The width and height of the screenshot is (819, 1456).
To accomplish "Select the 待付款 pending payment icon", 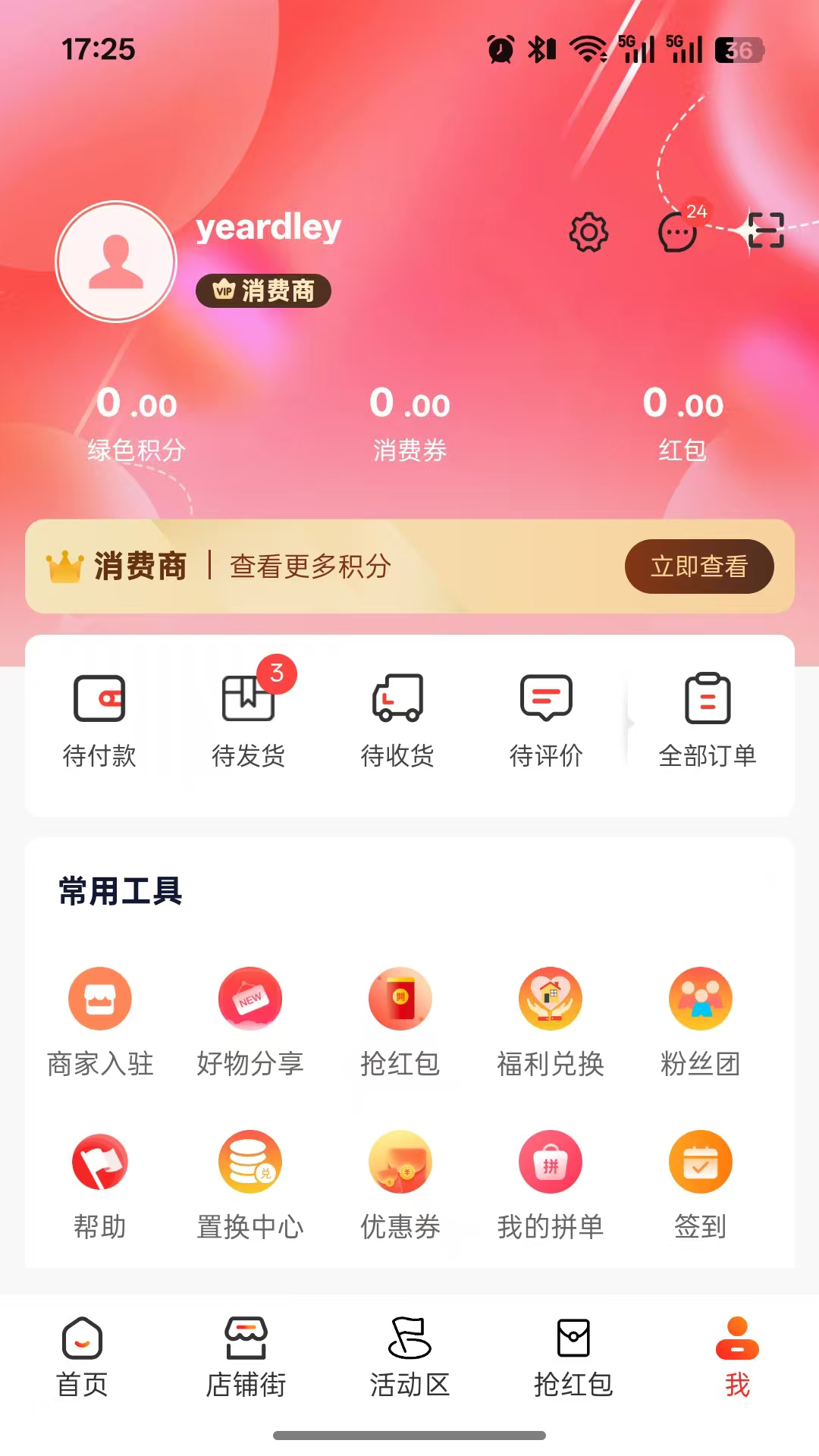I will [101, 717].
